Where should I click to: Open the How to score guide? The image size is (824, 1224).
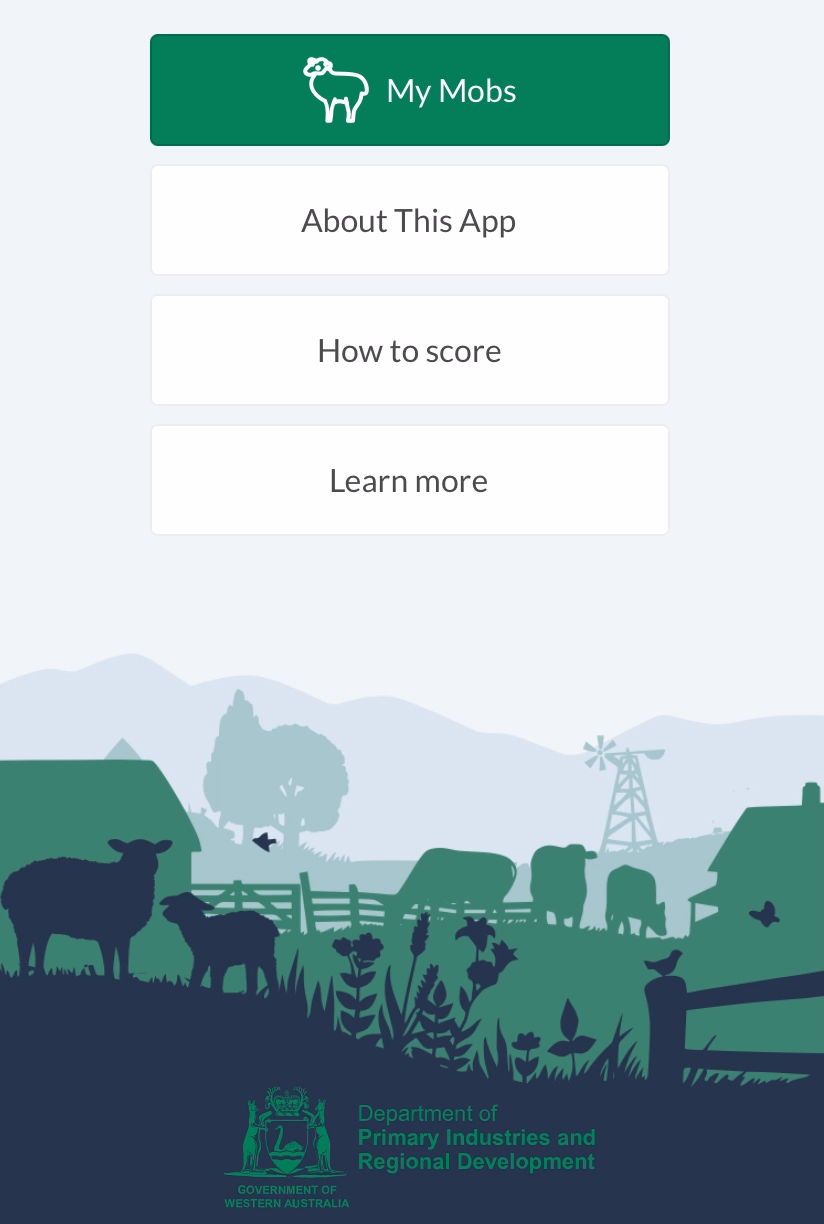410,350
